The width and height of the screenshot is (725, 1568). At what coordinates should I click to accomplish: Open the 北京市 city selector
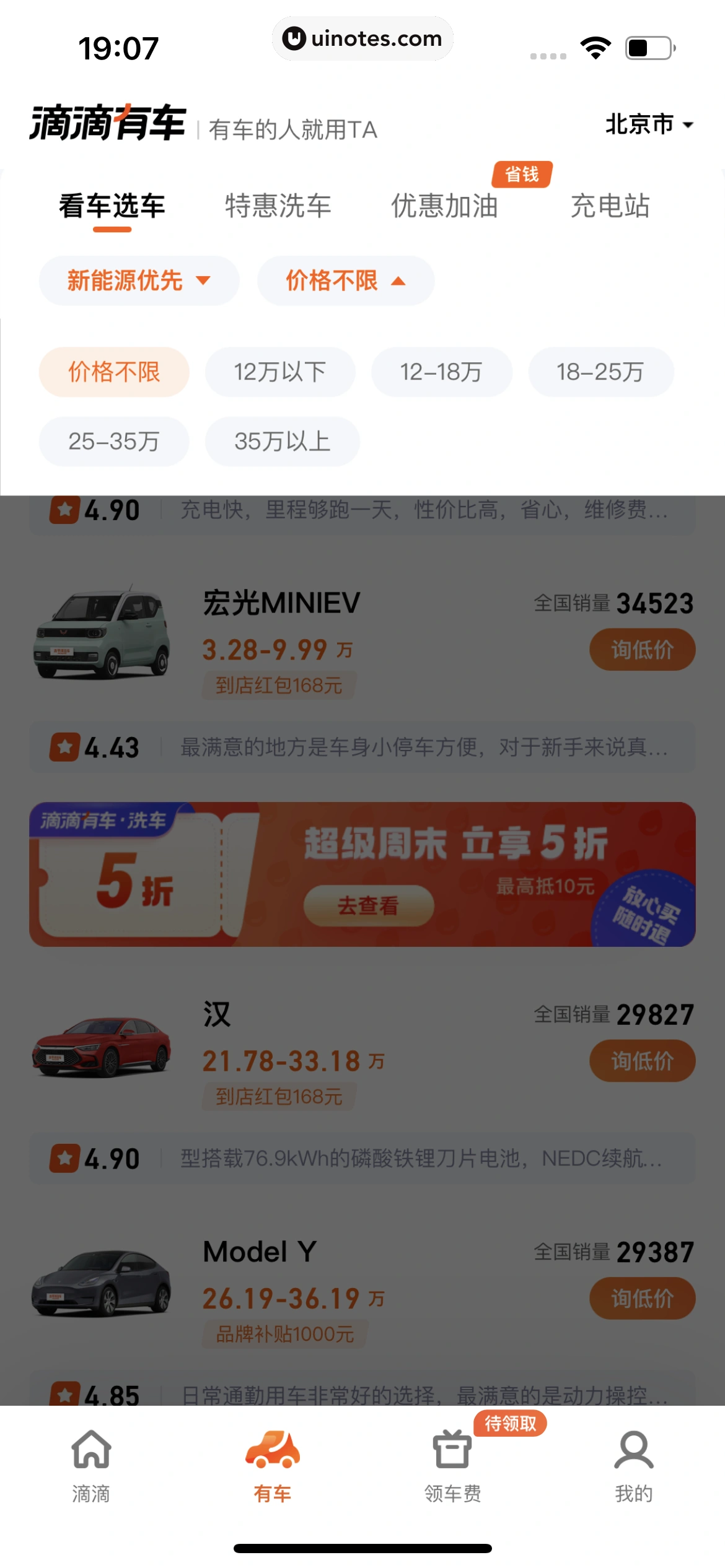(x=648, y=124)
